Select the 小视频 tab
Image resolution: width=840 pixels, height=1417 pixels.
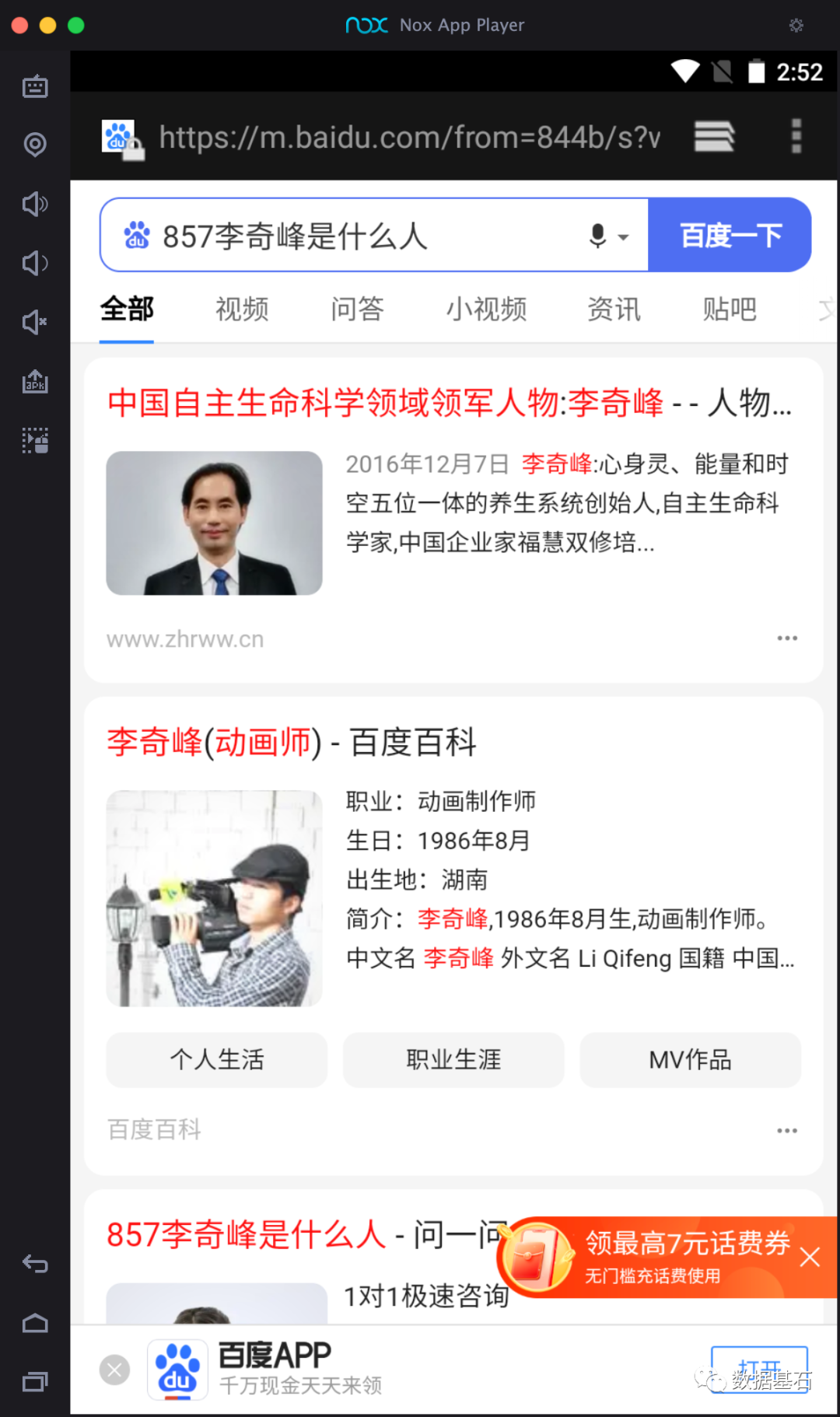point(486,310)
